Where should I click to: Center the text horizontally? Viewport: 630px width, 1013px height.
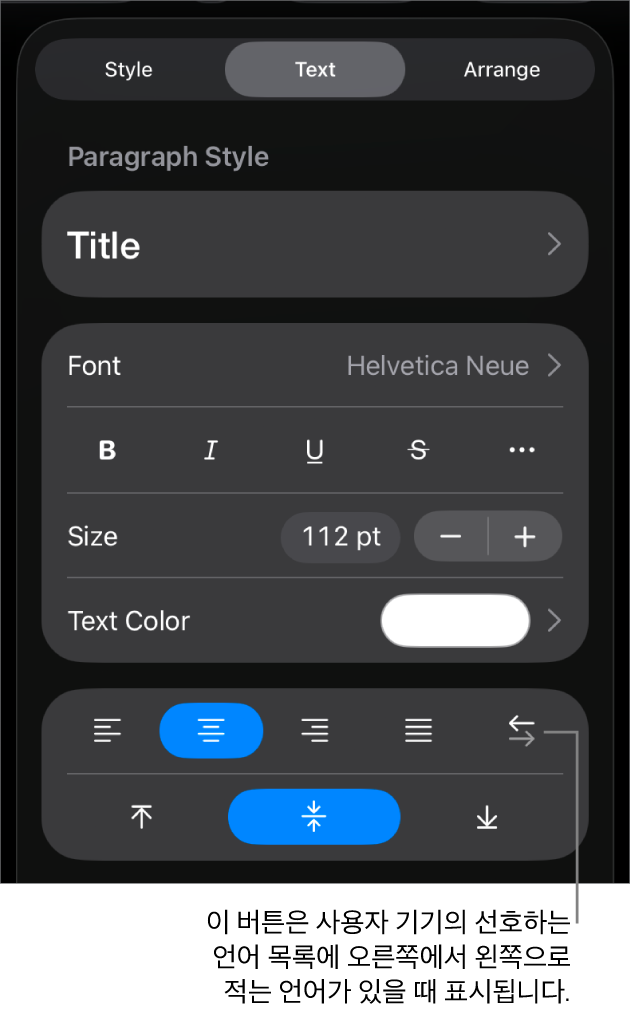(211, 732)
